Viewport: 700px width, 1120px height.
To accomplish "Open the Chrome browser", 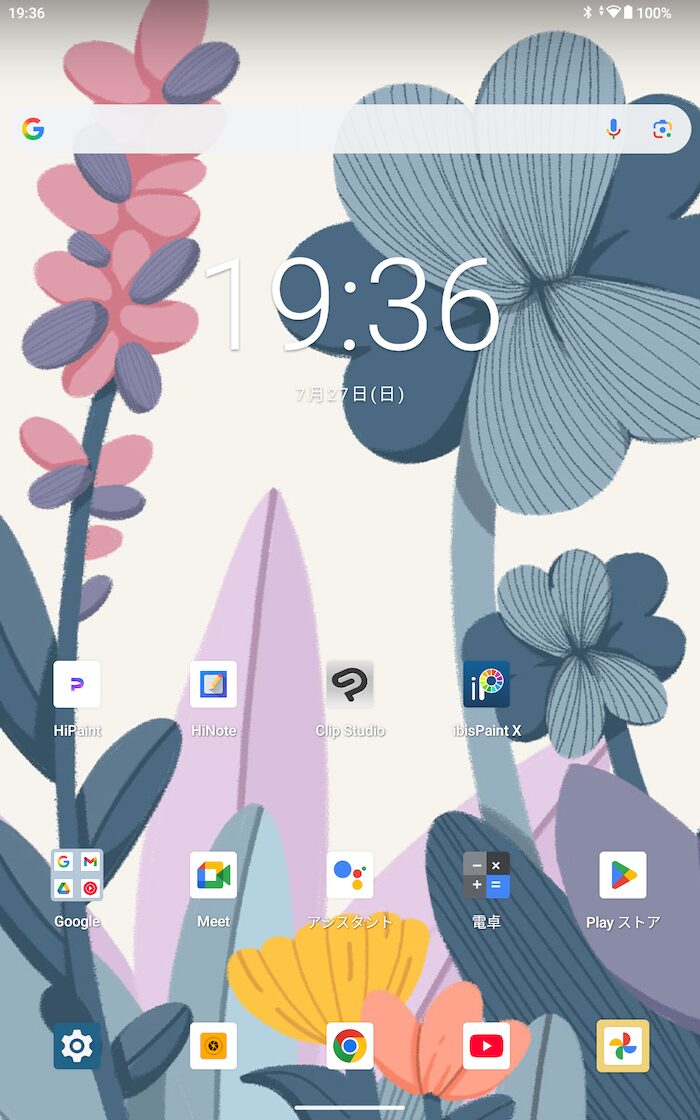I will point(350,1046).
